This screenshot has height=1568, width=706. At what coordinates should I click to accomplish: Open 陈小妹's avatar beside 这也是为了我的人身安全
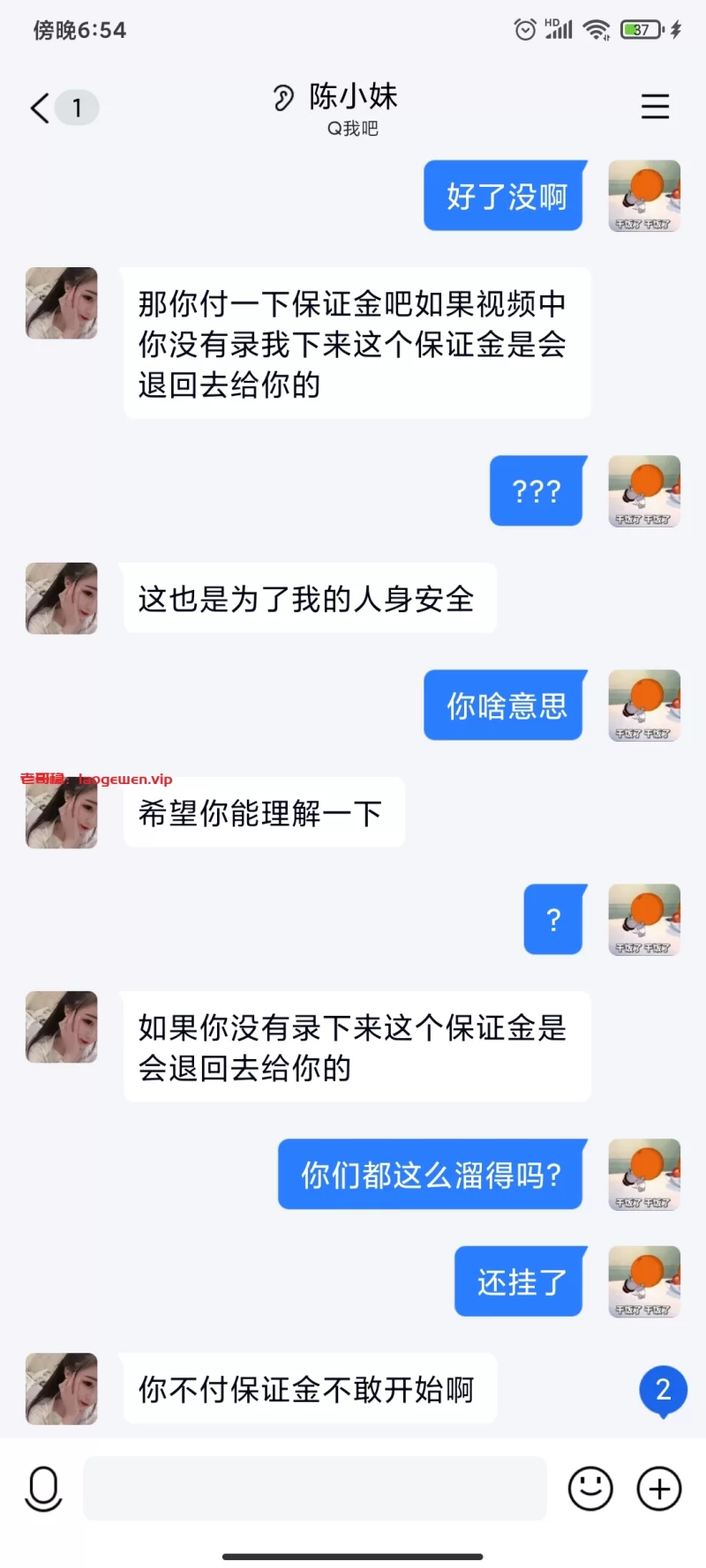(x=62, y=598)
